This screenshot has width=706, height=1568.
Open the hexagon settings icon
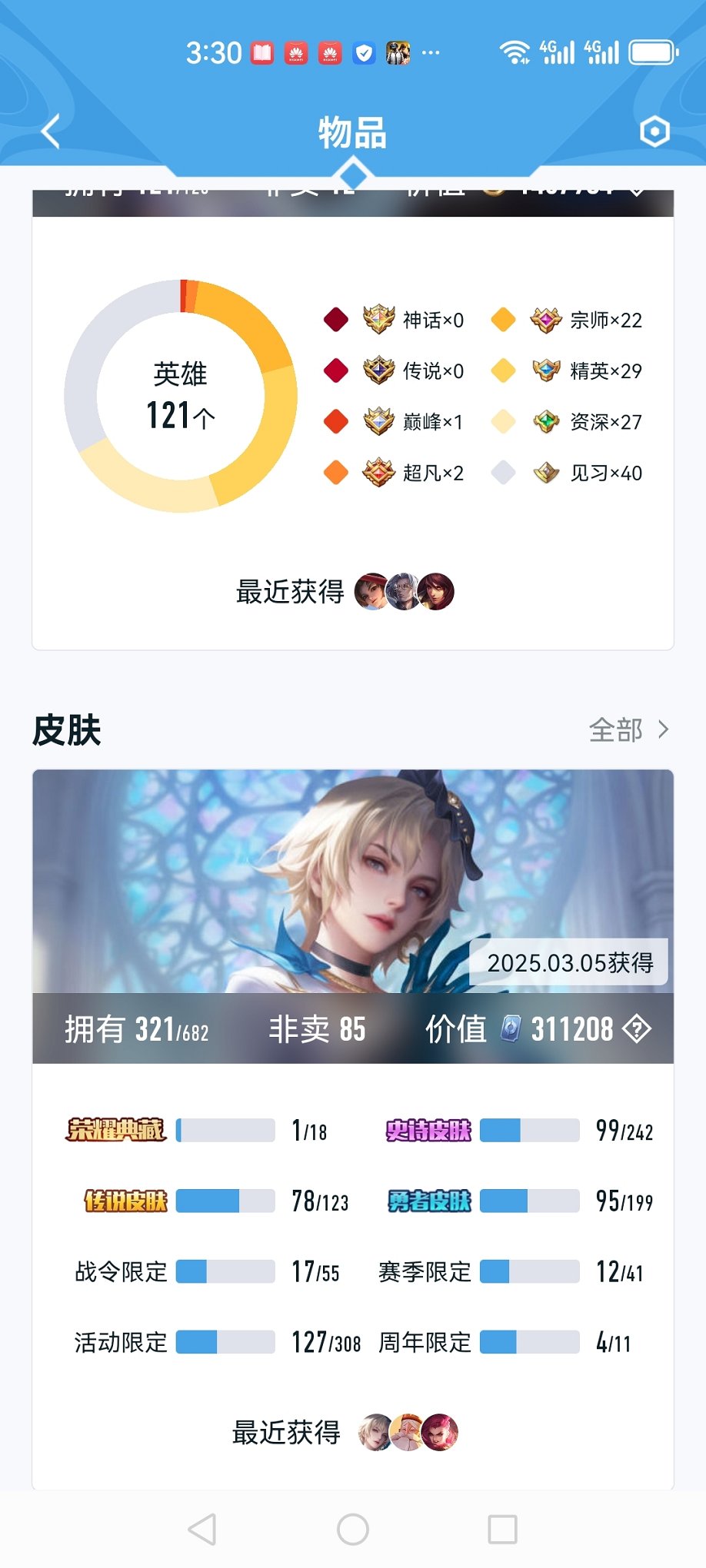click(x=654, y=131)
